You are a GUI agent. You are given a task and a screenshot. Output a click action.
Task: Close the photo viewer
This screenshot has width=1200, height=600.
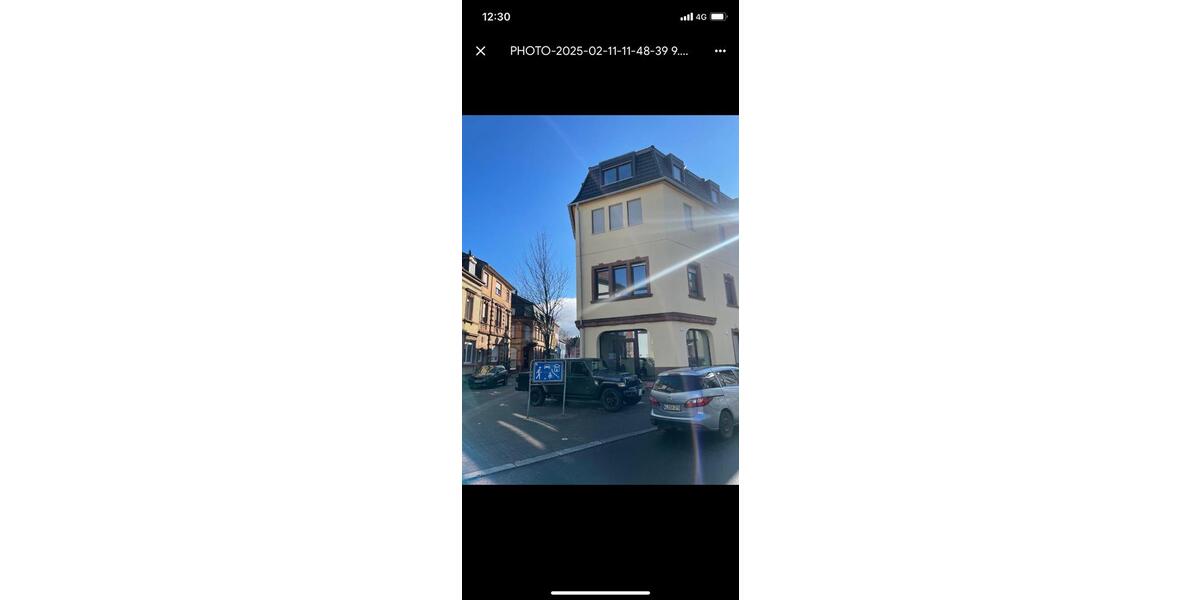[x=481, y=51]
